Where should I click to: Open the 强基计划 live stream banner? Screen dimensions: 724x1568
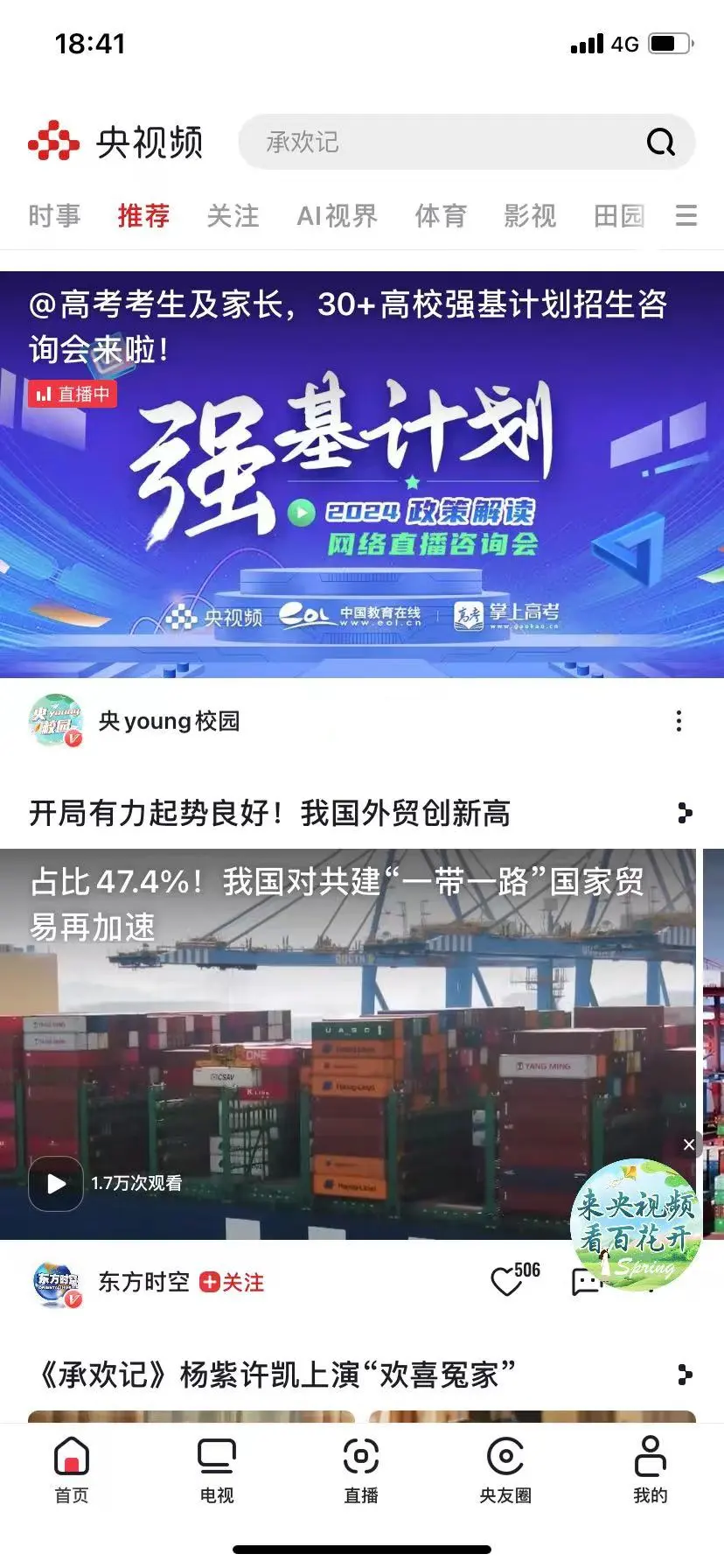pyautogui.click(x=362, y=490)
